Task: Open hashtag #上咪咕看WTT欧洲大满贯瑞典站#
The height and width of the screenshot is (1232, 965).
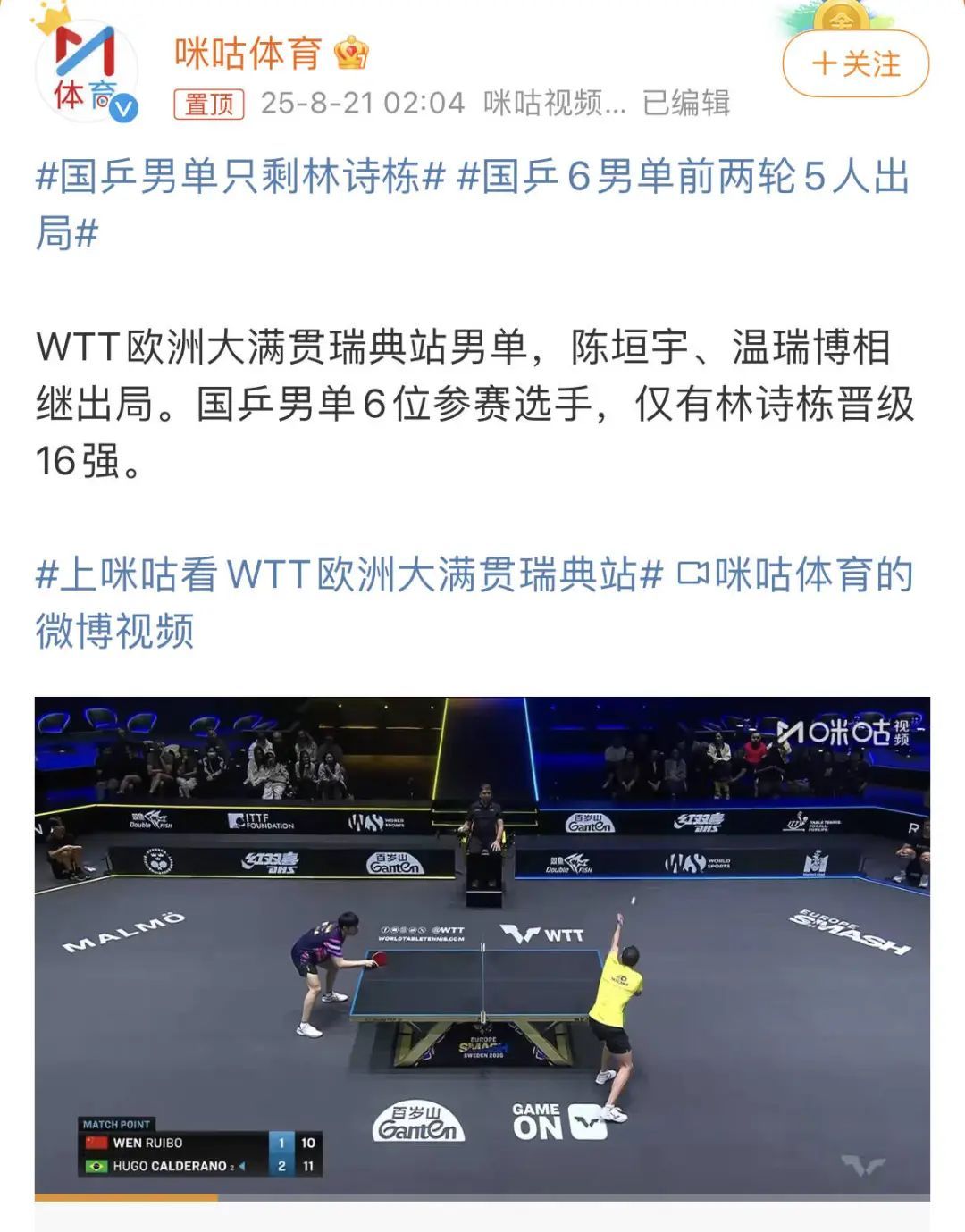Action: pyautogui.click(x=348, y=574)
